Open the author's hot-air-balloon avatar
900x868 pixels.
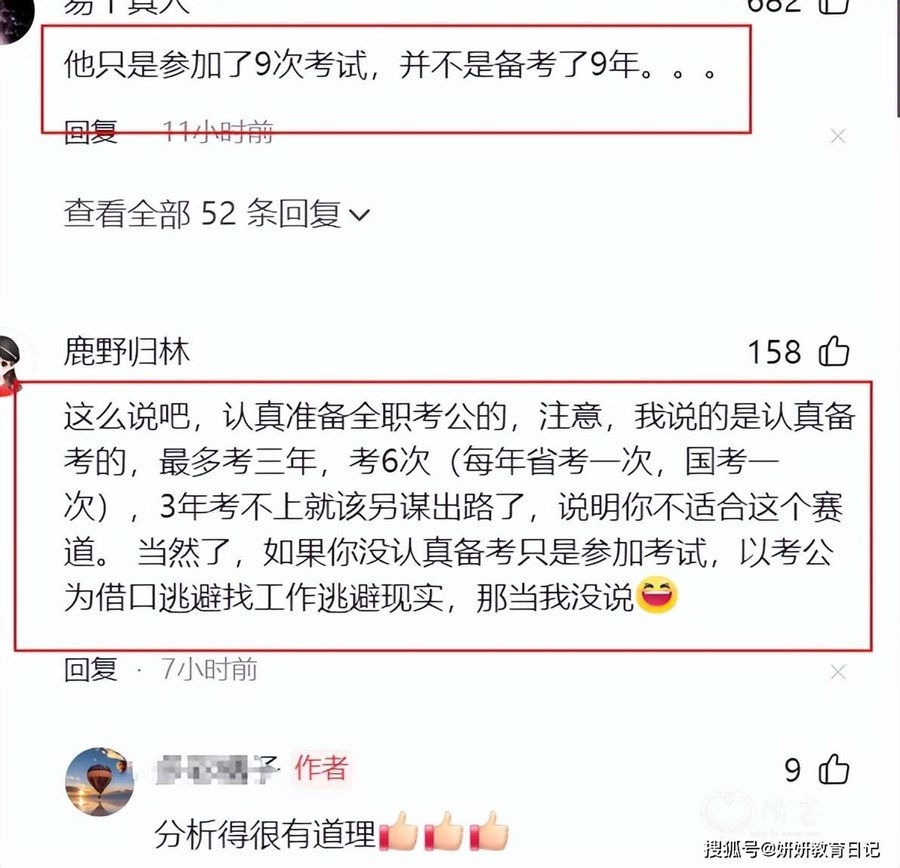coord(99,781)
